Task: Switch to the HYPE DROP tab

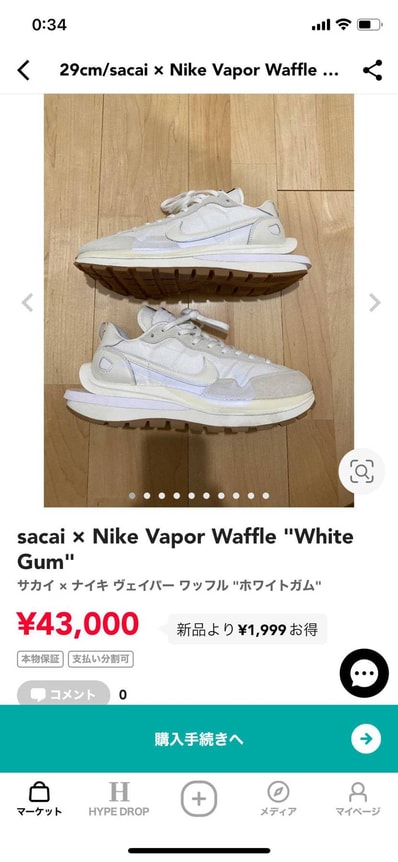Action: 119,798
